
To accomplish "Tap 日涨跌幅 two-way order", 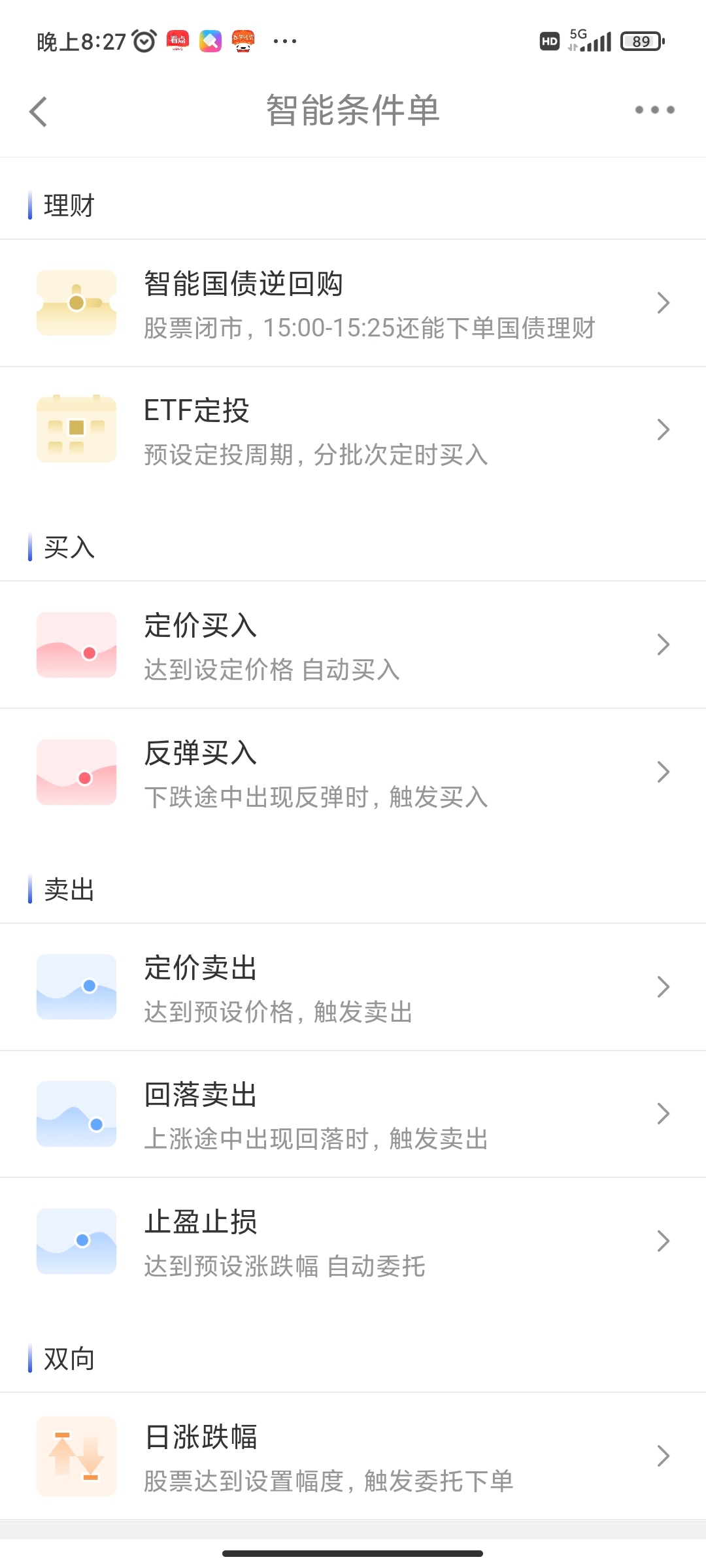I will click(353, 1456).
